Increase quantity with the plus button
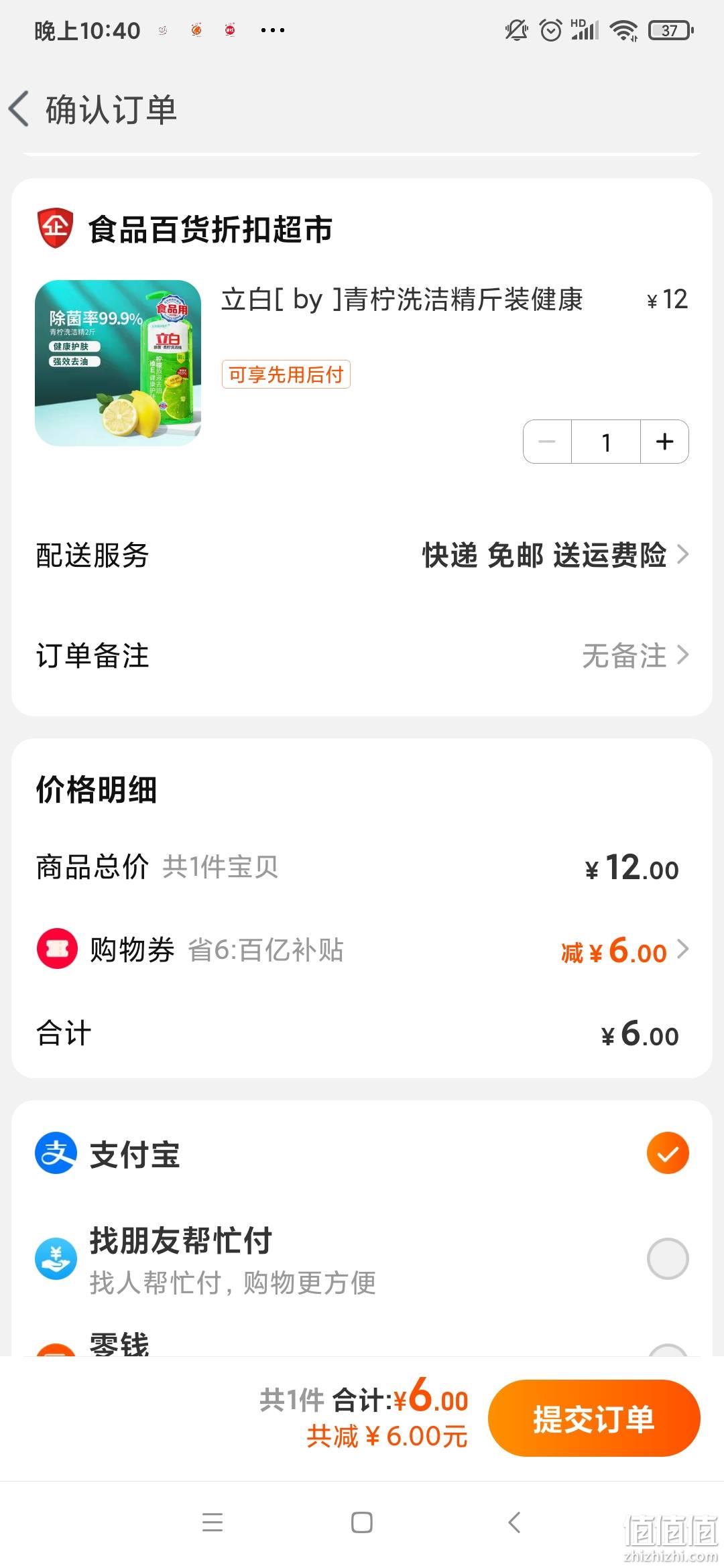This screenshot has width=724, height=1568. pos(664,442)
